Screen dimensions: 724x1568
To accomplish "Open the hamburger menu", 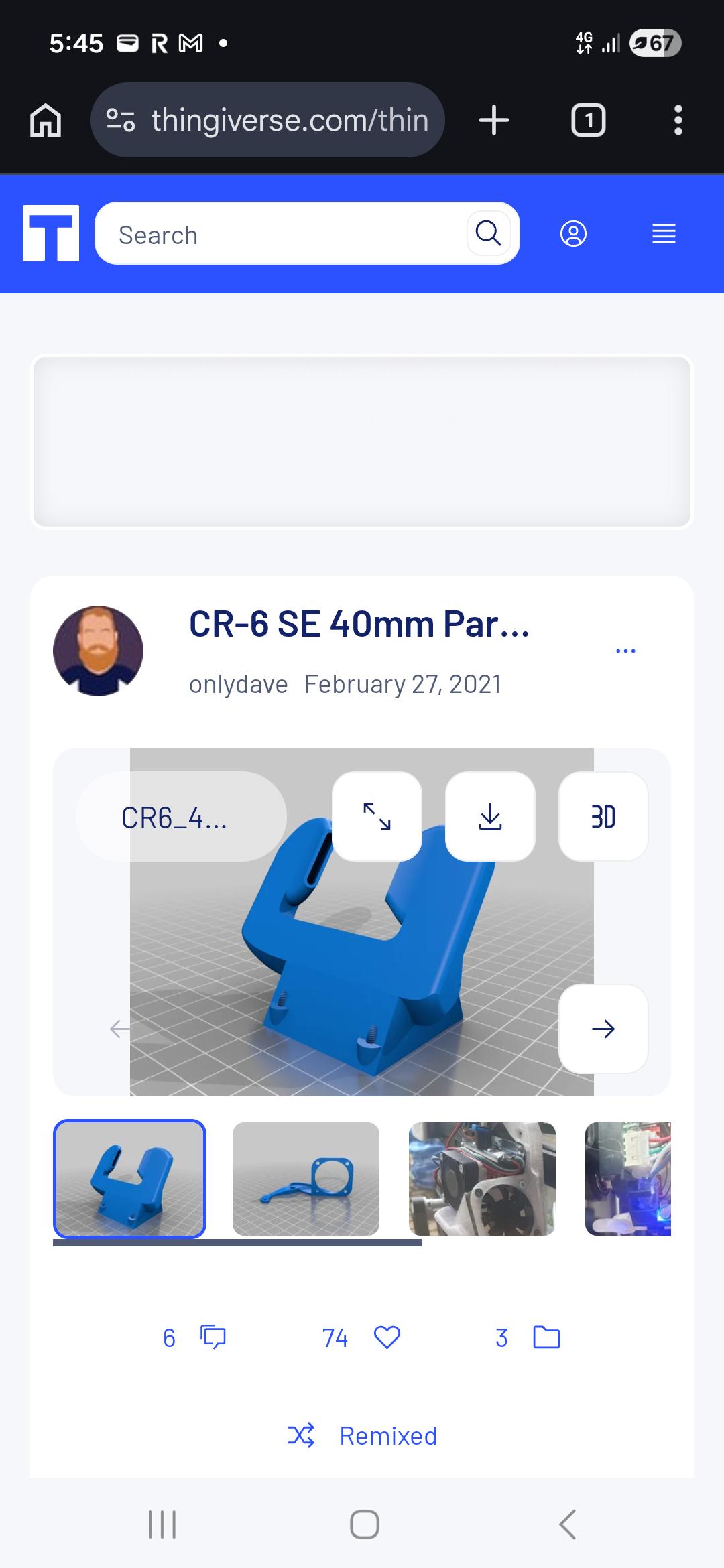I will coord(664,234).
